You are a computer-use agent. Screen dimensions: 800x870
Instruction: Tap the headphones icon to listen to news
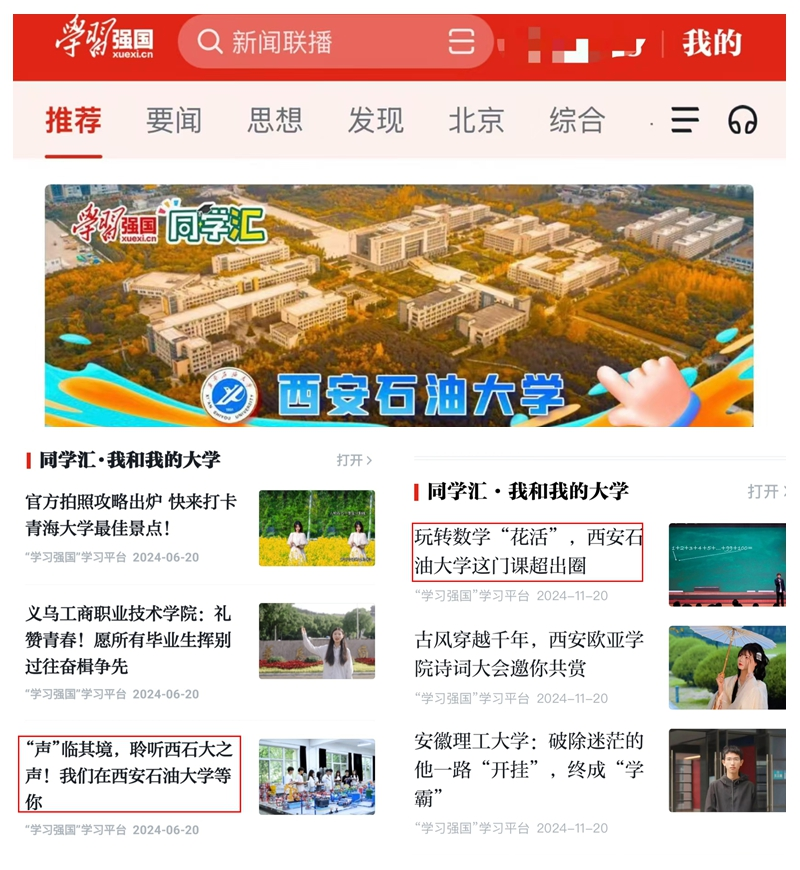click(741, 120)
